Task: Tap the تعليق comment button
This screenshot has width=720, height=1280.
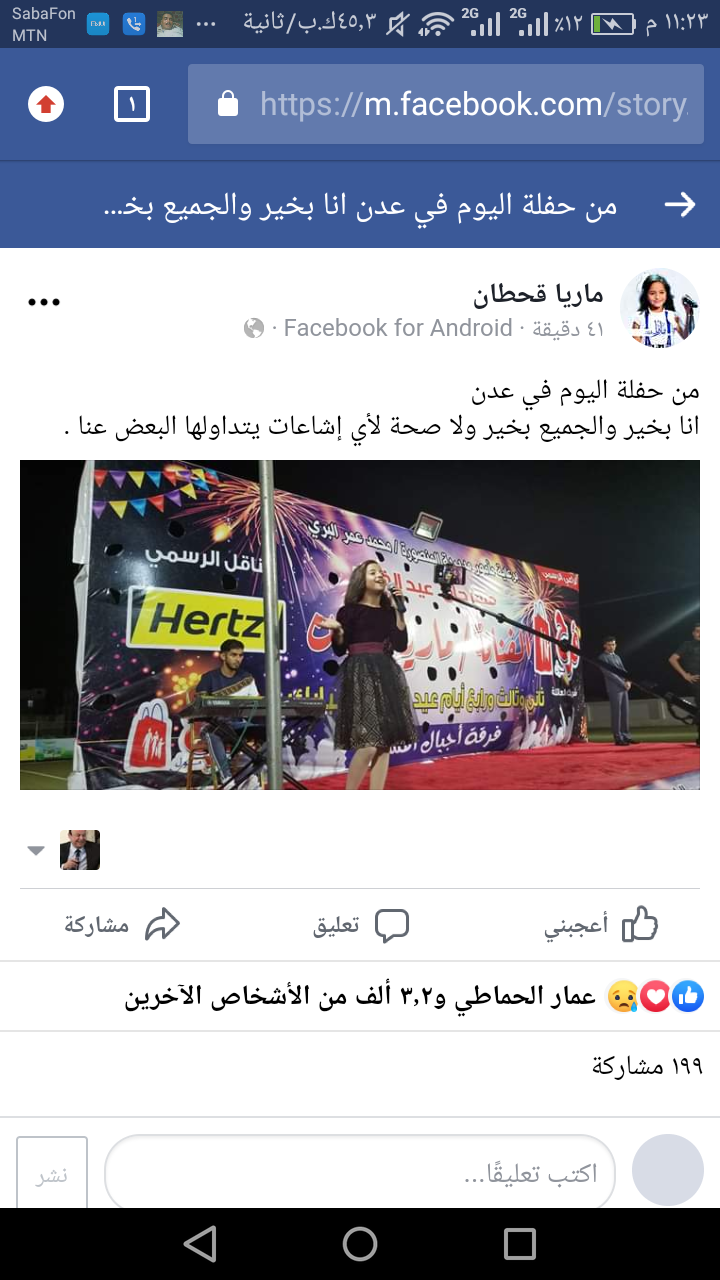Action: [x=360, y=926]
